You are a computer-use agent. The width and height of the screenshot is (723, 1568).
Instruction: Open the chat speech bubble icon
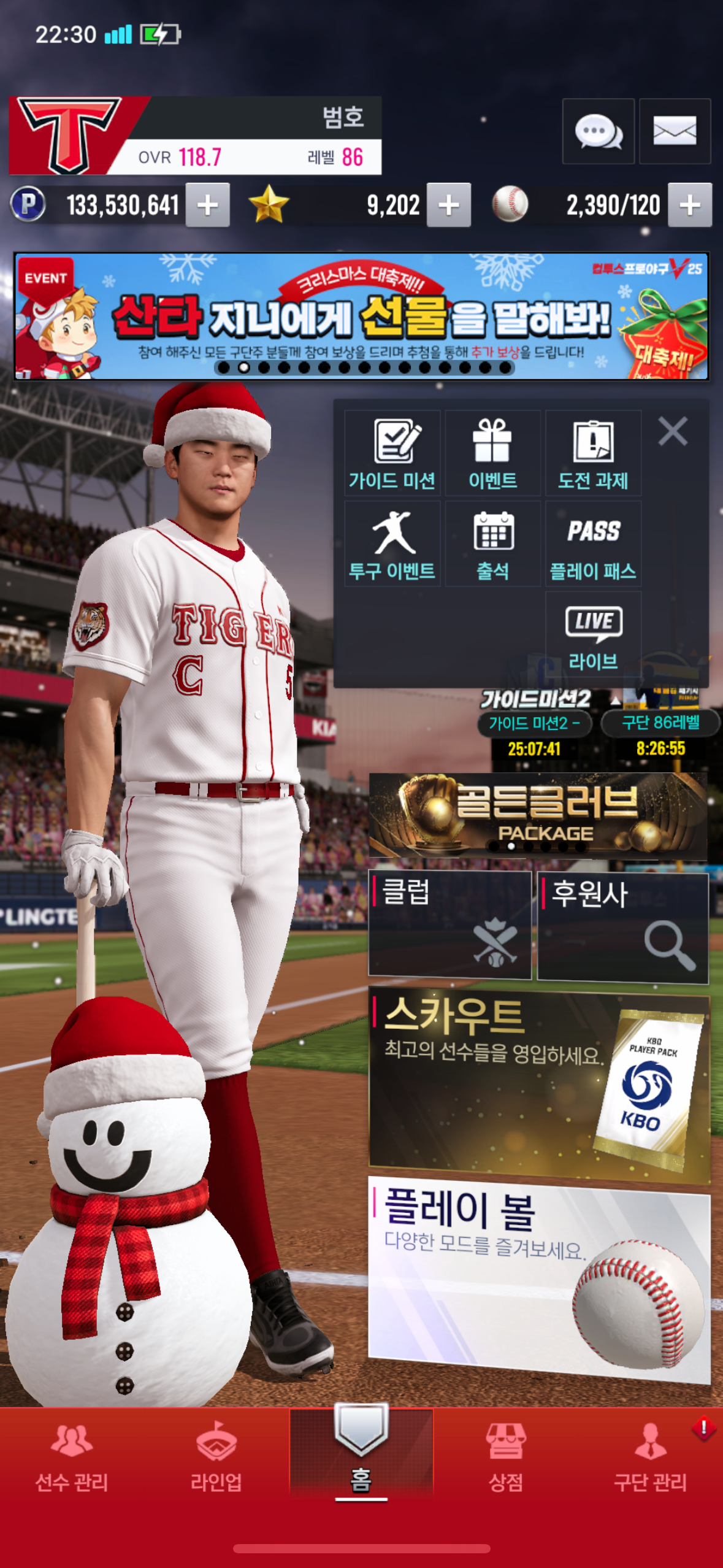click(x=598, y=131)
